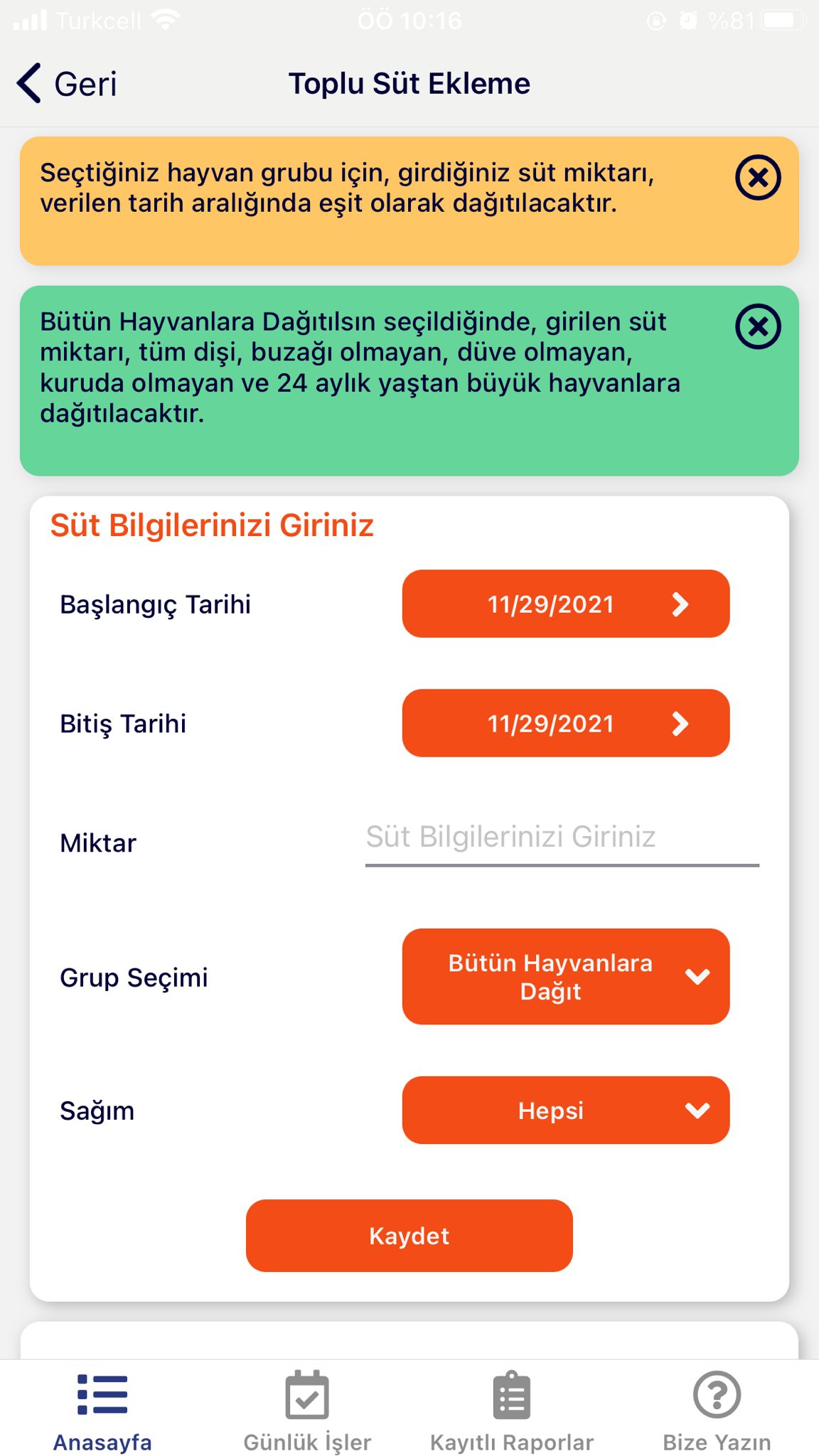Dismiss the orange info banner
Screen dimensions: 819x1456
(758, 177)
